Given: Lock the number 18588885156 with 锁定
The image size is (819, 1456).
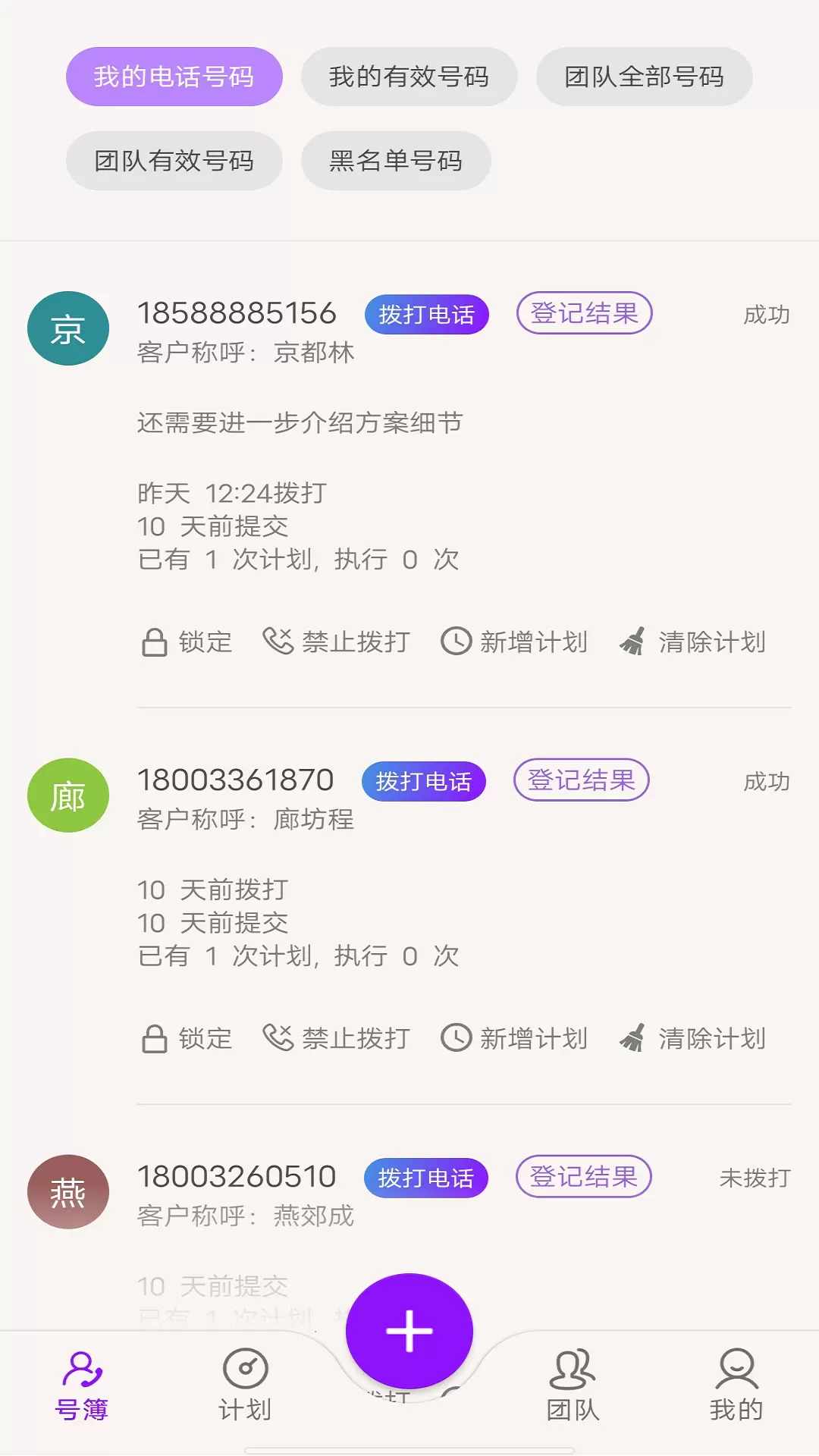Looking at the screenshot, I should coord(187,642).
